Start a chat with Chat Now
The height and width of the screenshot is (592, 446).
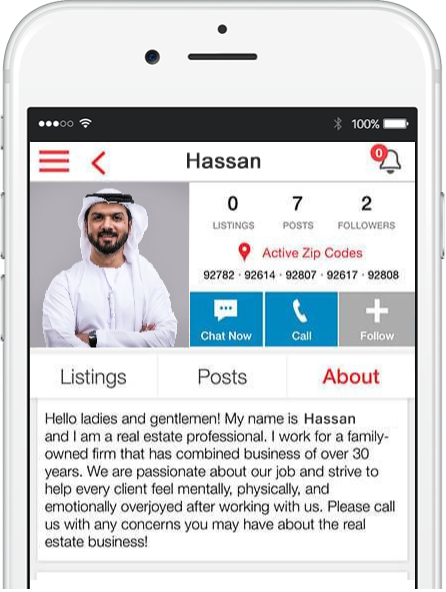pos(226,319)
